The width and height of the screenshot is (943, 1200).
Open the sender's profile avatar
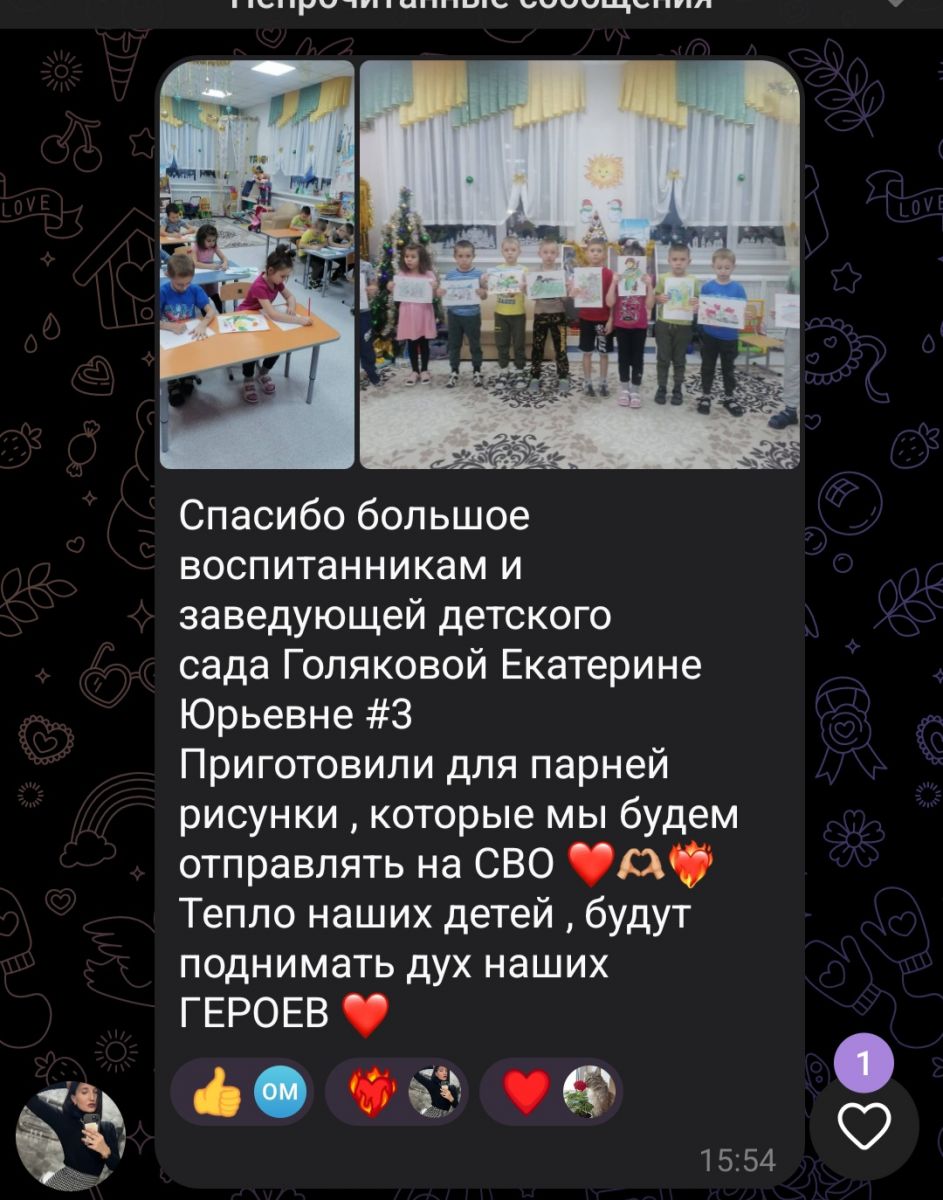coord(71,1135)
